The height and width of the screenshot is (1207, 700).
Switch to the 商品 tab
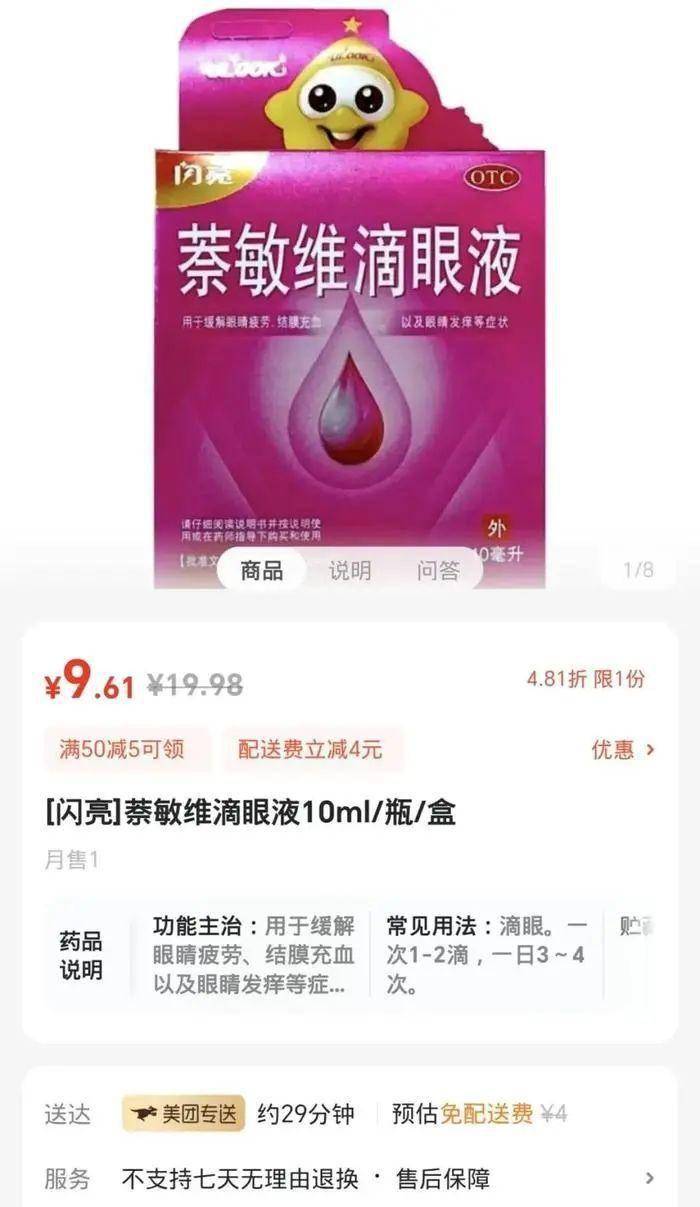(x=262, y=571)
